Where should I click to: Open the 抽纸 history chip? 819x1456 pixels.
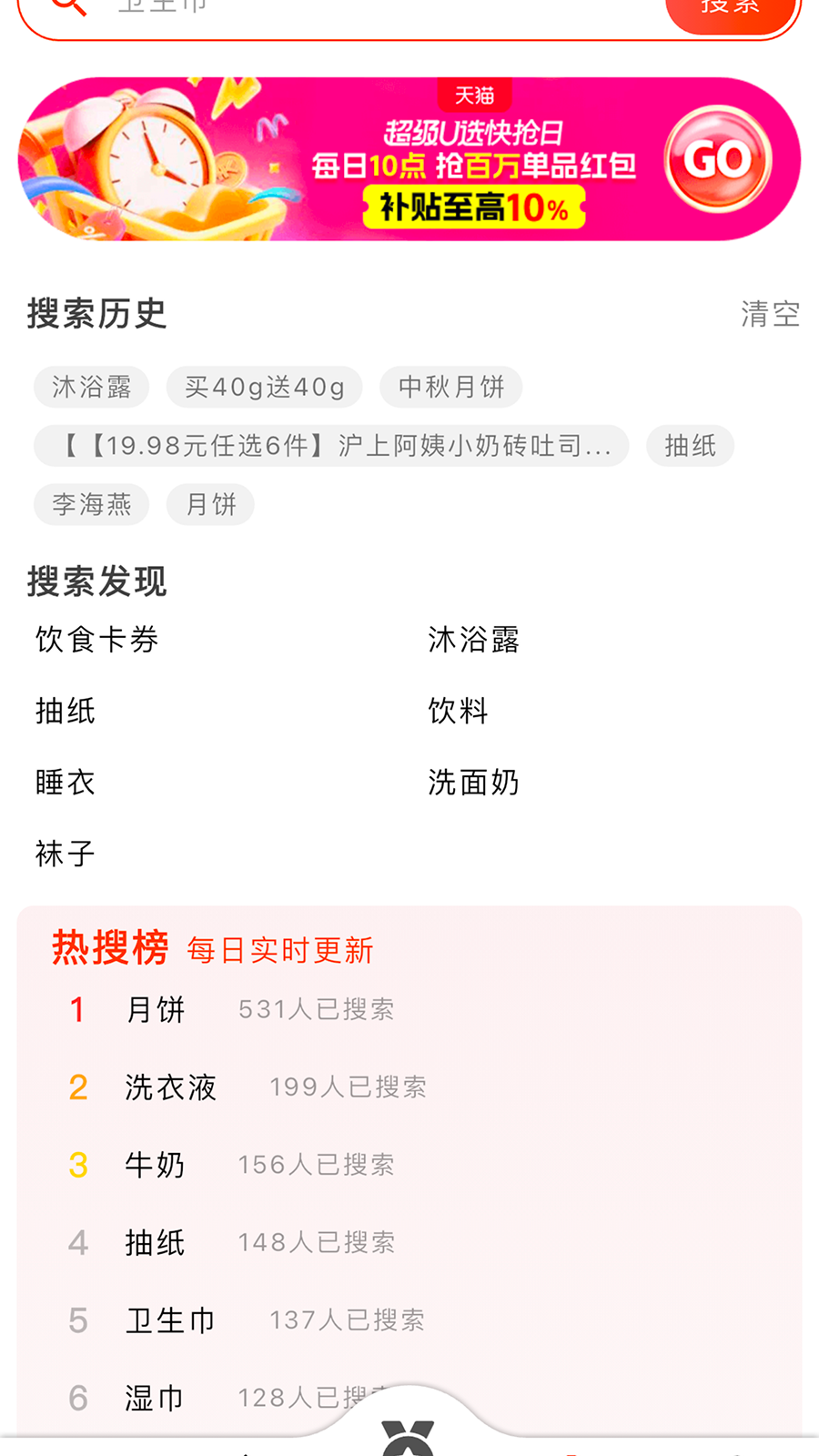tap(690, 446)
